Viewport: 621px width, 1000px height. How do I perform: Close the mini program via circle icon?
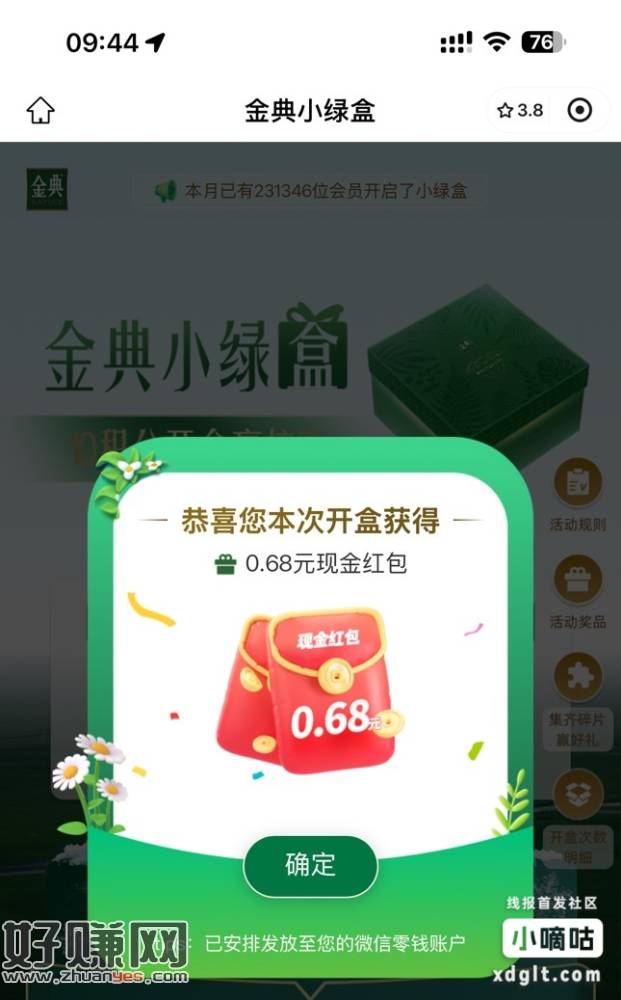(579, 110)
